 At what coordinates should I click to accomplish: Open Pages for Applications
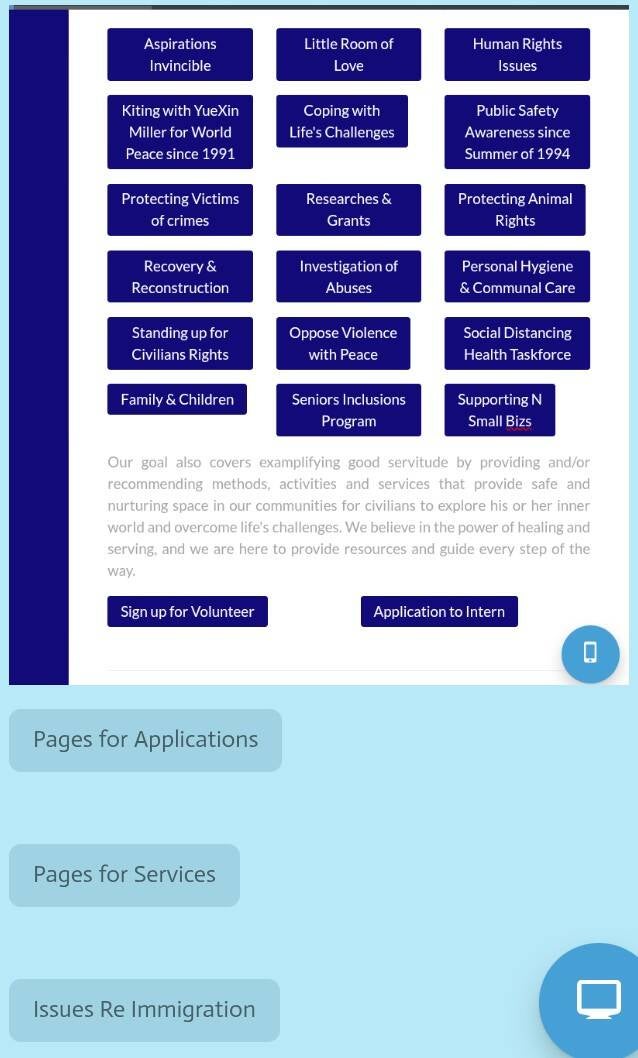(146, 740)
